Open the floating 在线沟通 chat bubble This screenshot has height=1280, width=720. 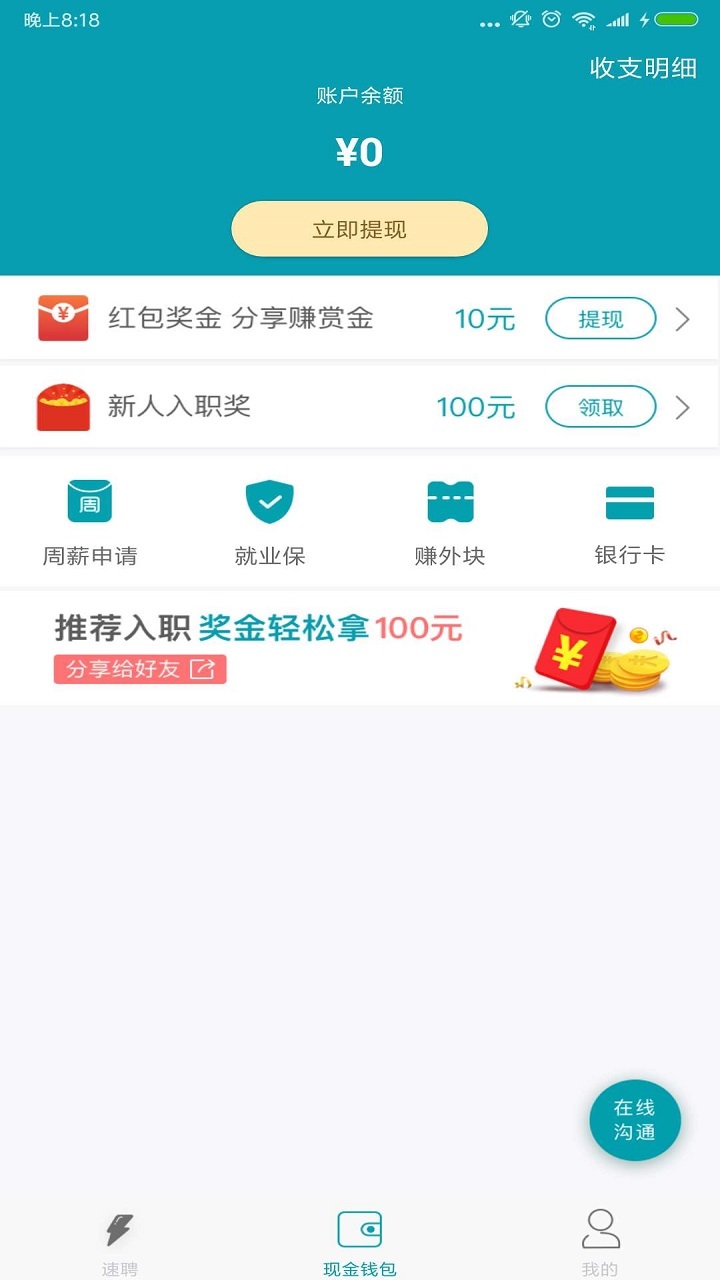[x=634, y=1120]
